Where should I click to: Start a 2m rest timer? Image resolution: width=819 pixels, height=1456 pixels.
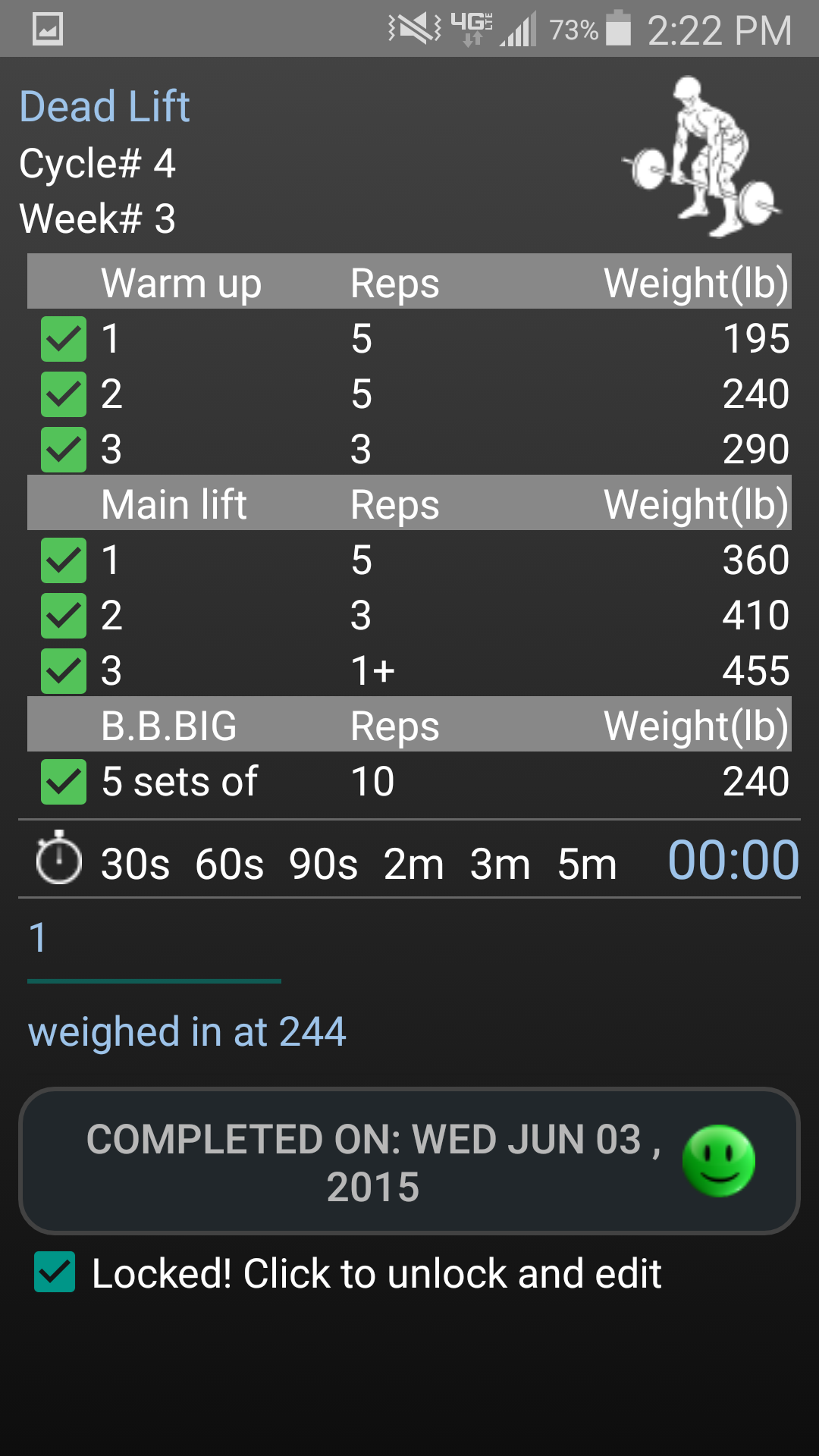413,863
